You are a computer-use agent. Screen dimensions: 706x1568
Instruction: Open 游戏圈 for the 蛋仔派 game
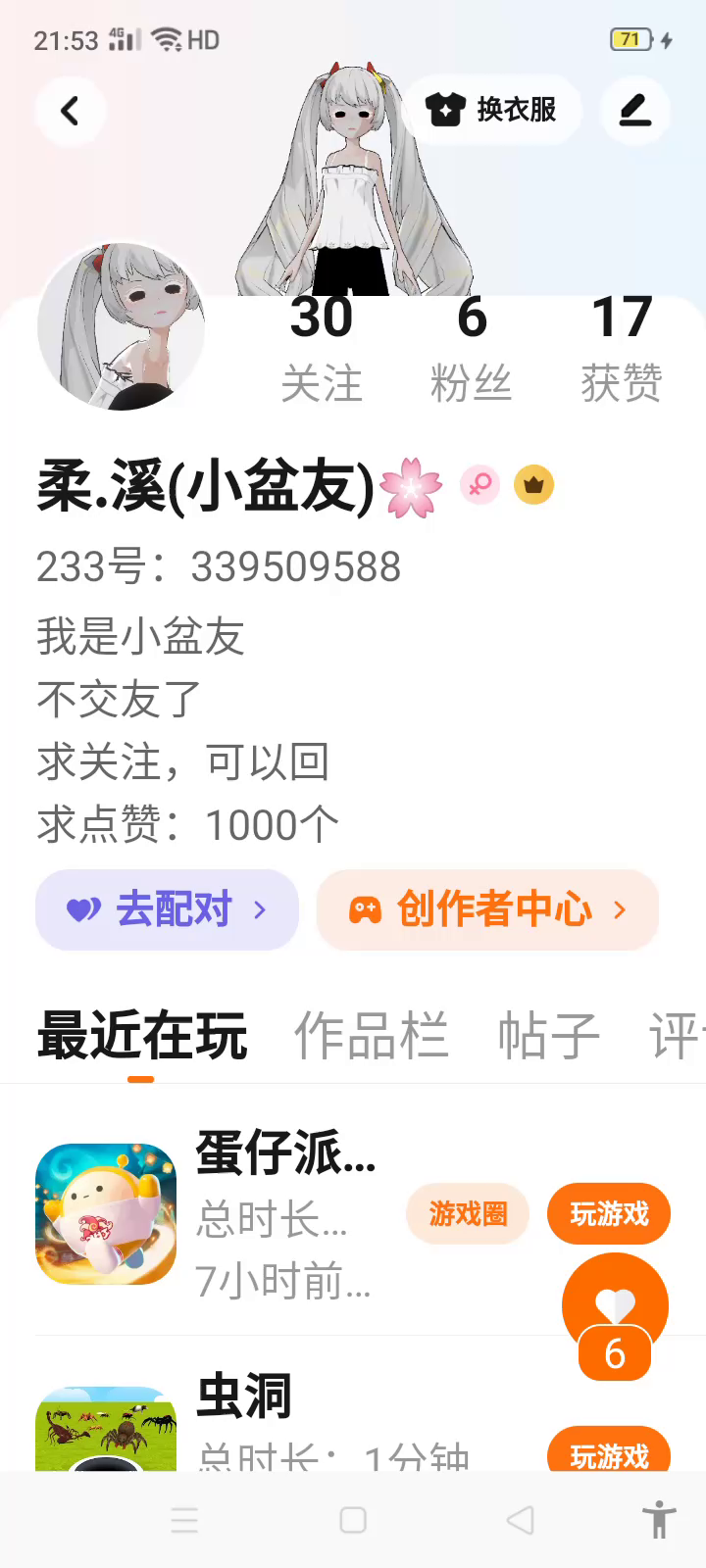click(468, 1214)
